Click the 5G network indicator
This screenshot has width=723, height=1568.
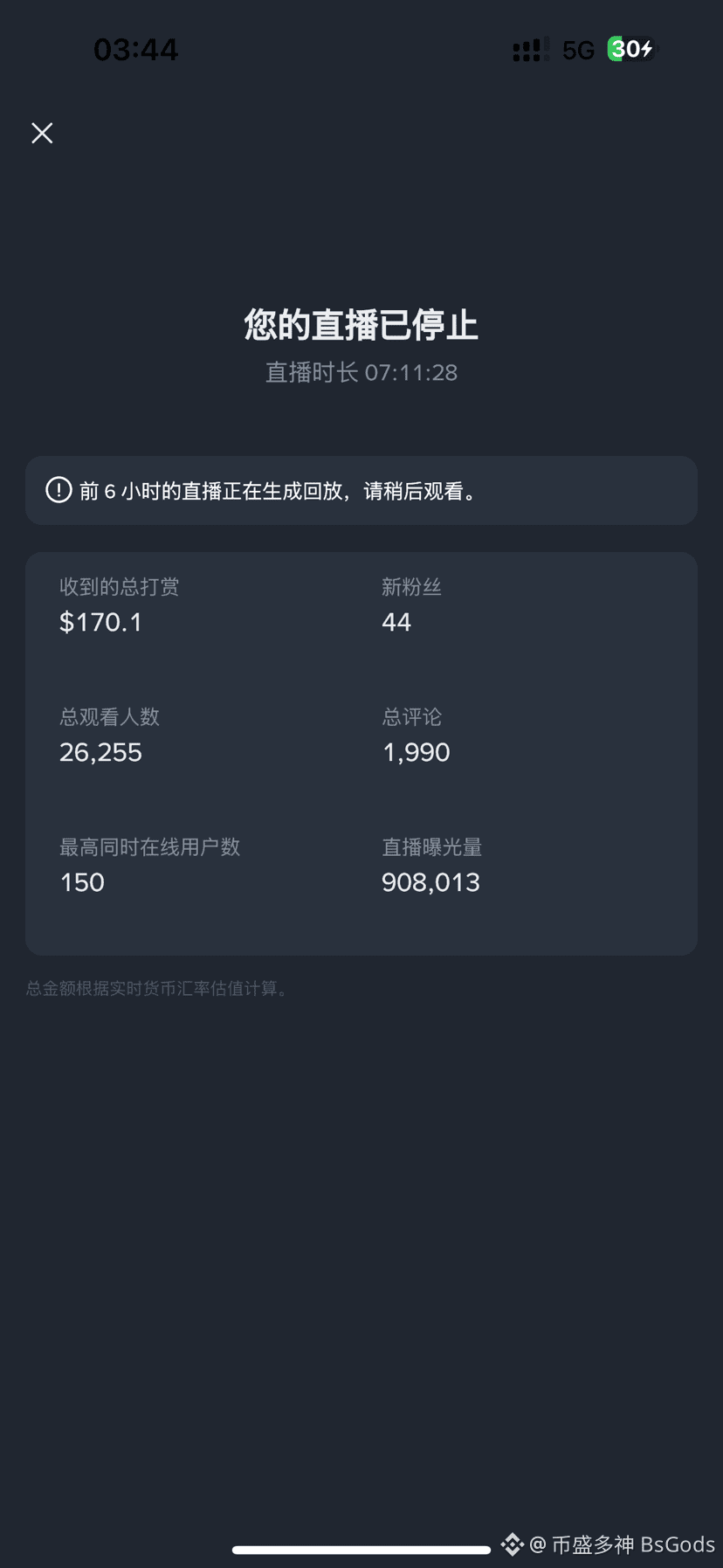tap(577, 50)
